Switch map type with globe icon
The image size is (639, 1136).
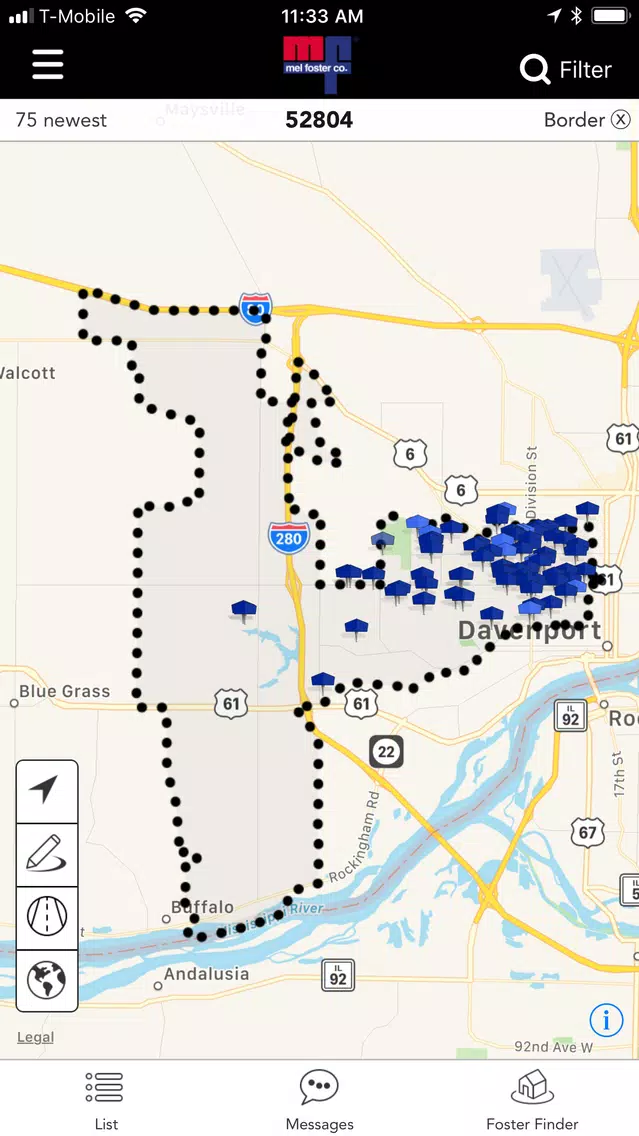point(47,980)
